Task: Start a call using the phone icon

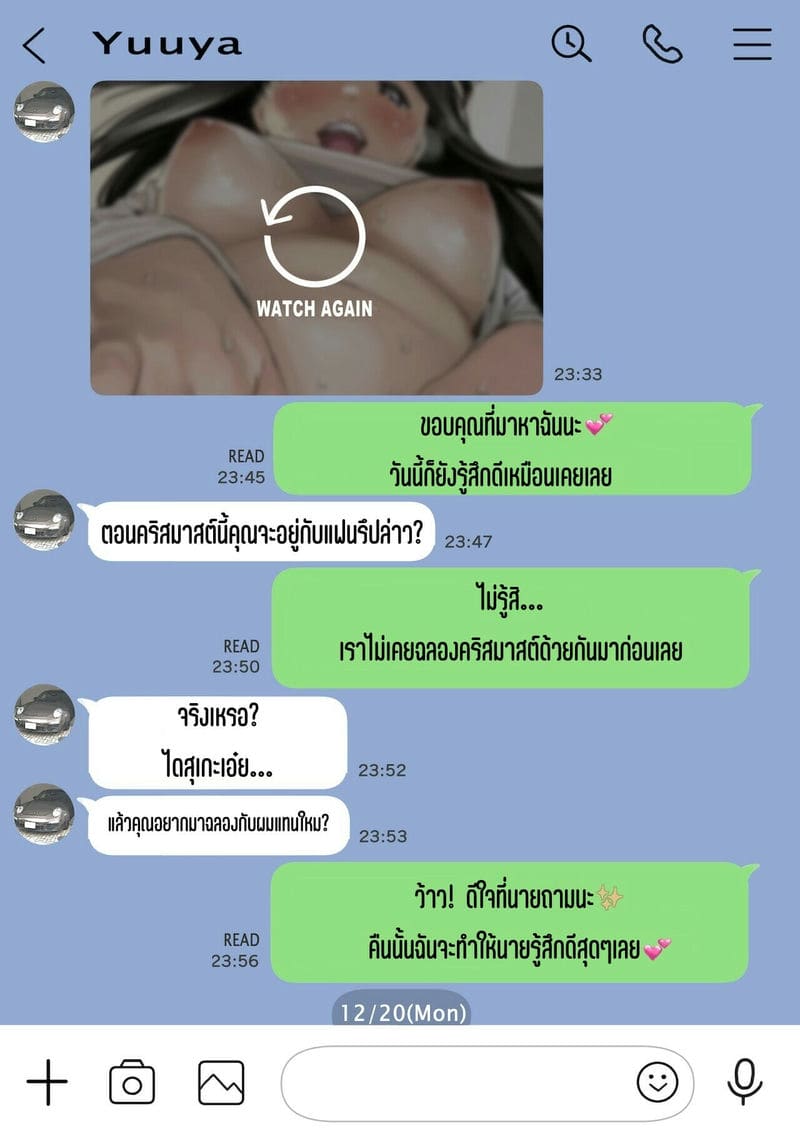Action: click(660, 44)
